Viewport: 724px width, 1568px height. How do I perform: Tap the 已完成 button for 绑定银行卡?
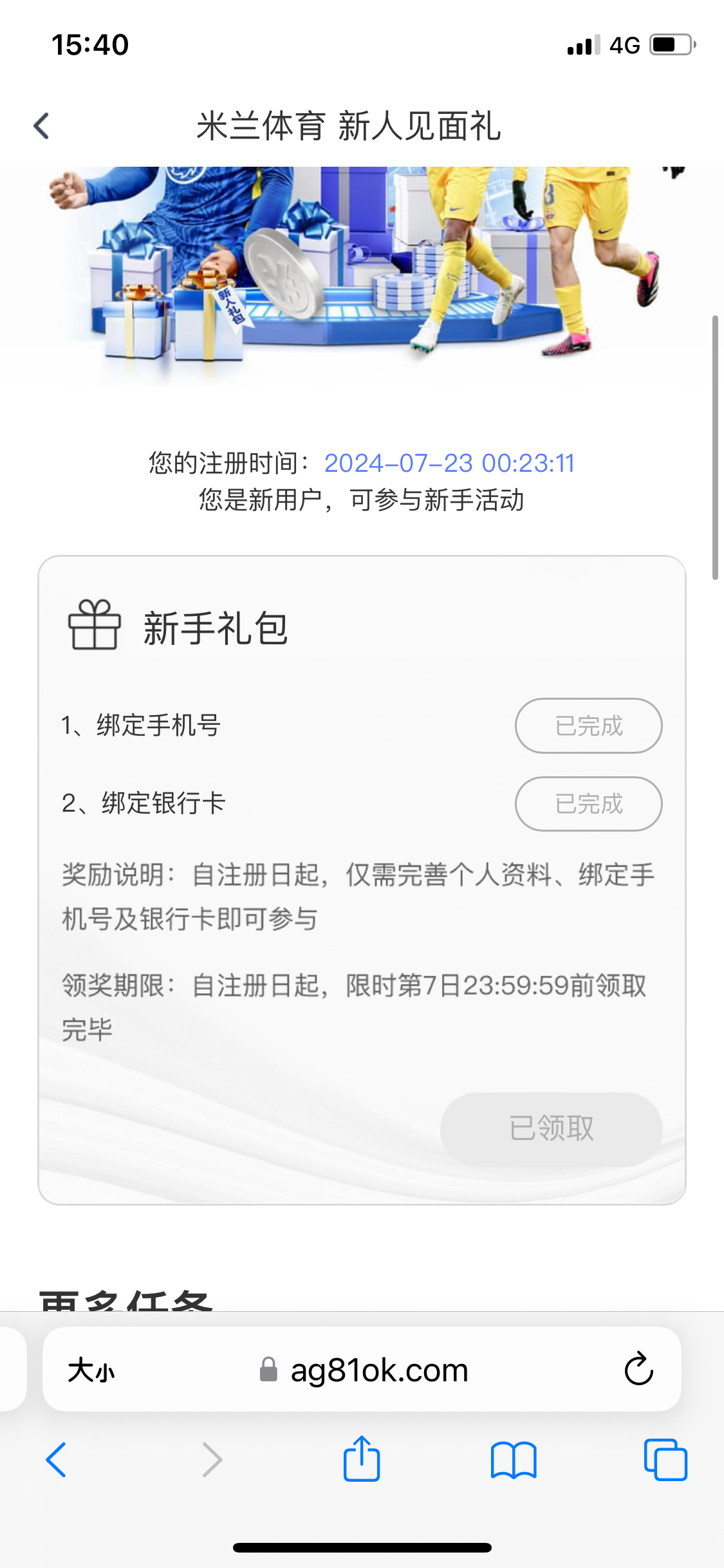coord(588,804)
